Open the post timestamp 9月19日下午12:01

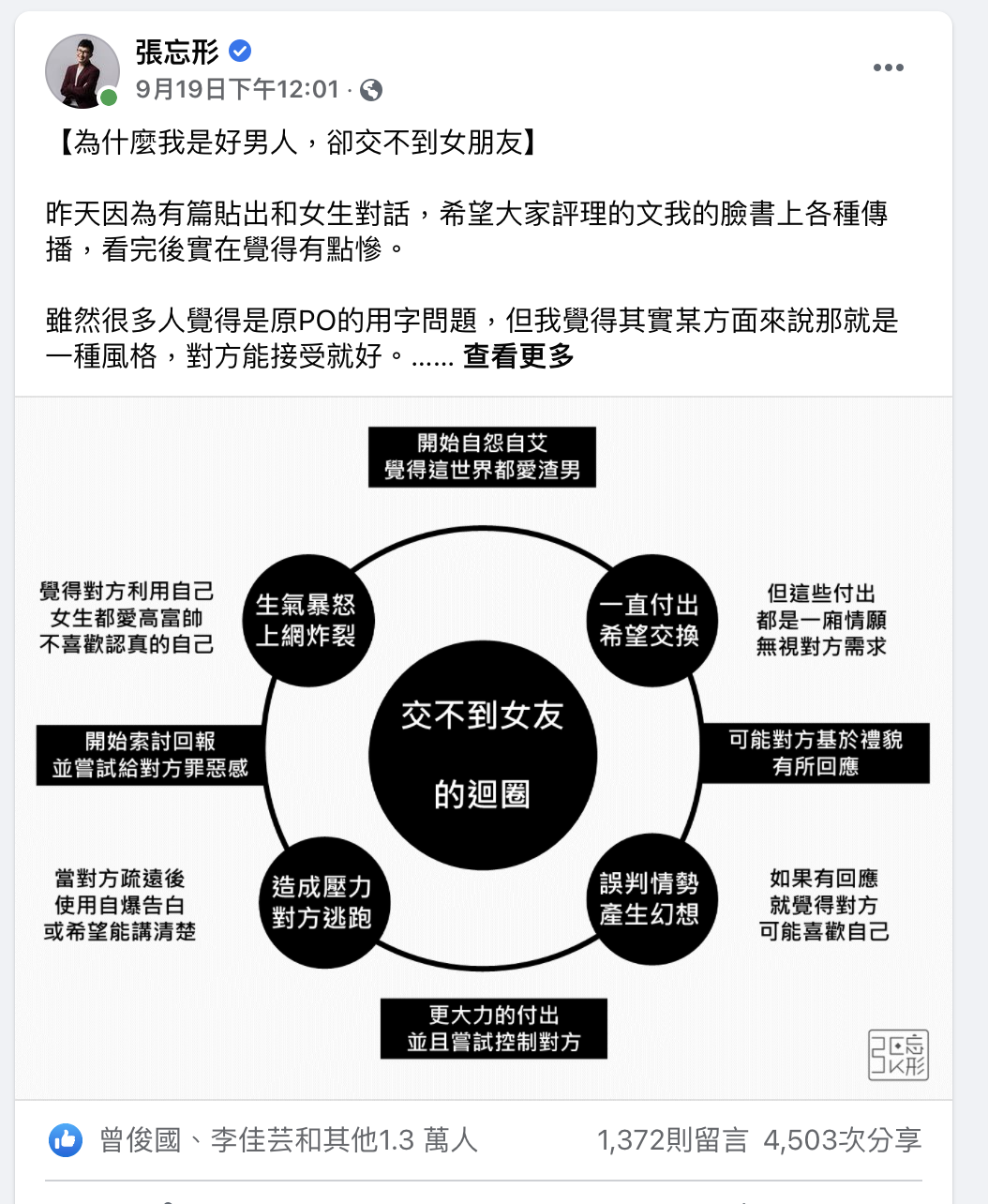pos(236,90)
